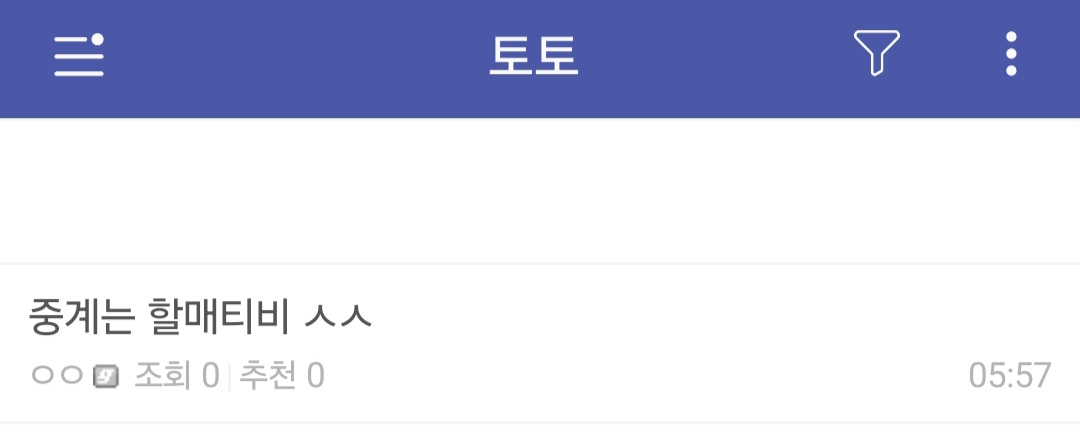The image size is (1080, 437).
Task: Open the post 중계는 할매티비 ㅅㅅ
Action: pos(200,318)
